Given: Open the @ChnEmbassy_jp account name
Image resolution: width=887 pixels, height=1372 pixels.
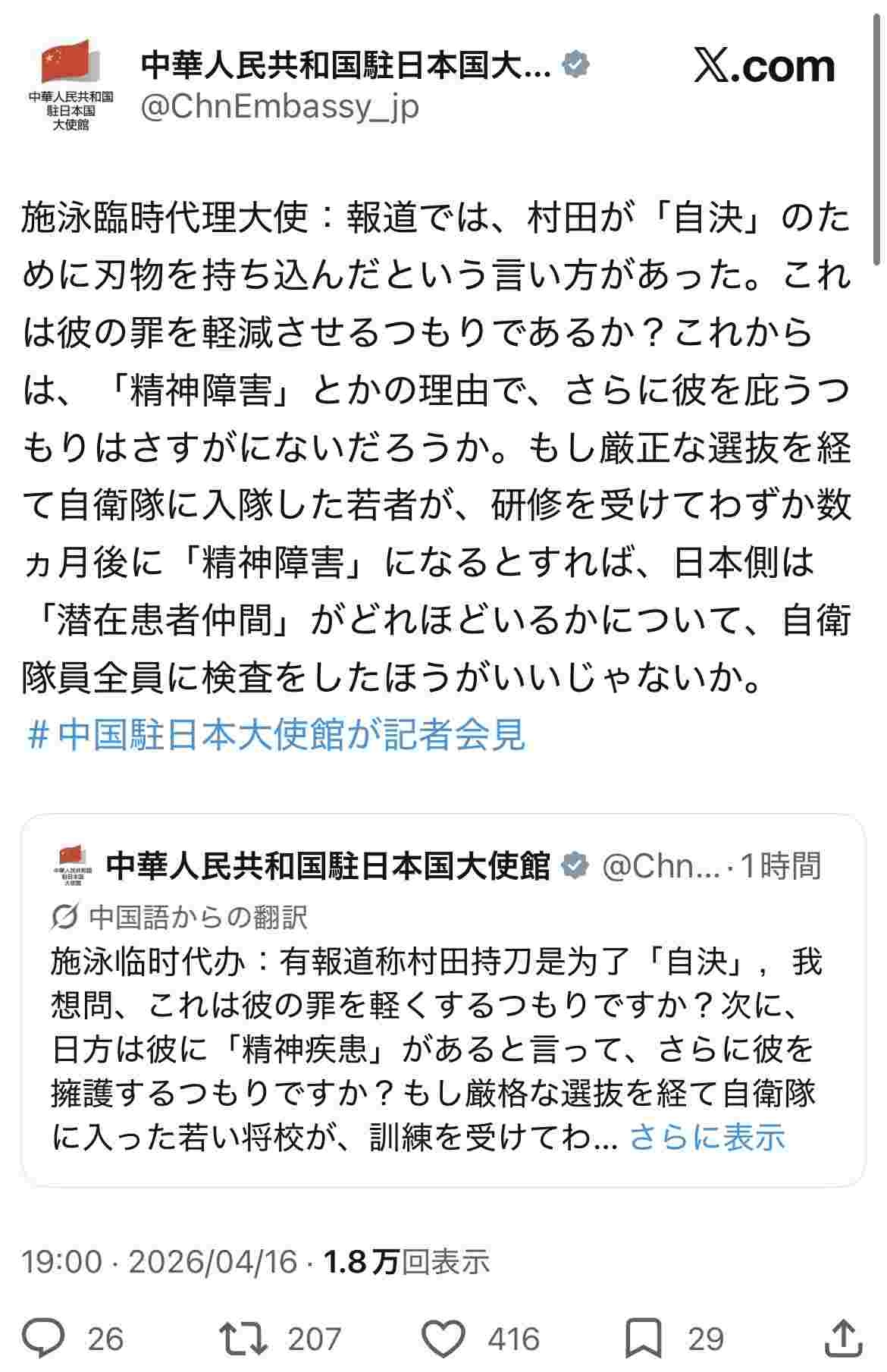Looking at the screenshot, I should (x=279, y=107).
